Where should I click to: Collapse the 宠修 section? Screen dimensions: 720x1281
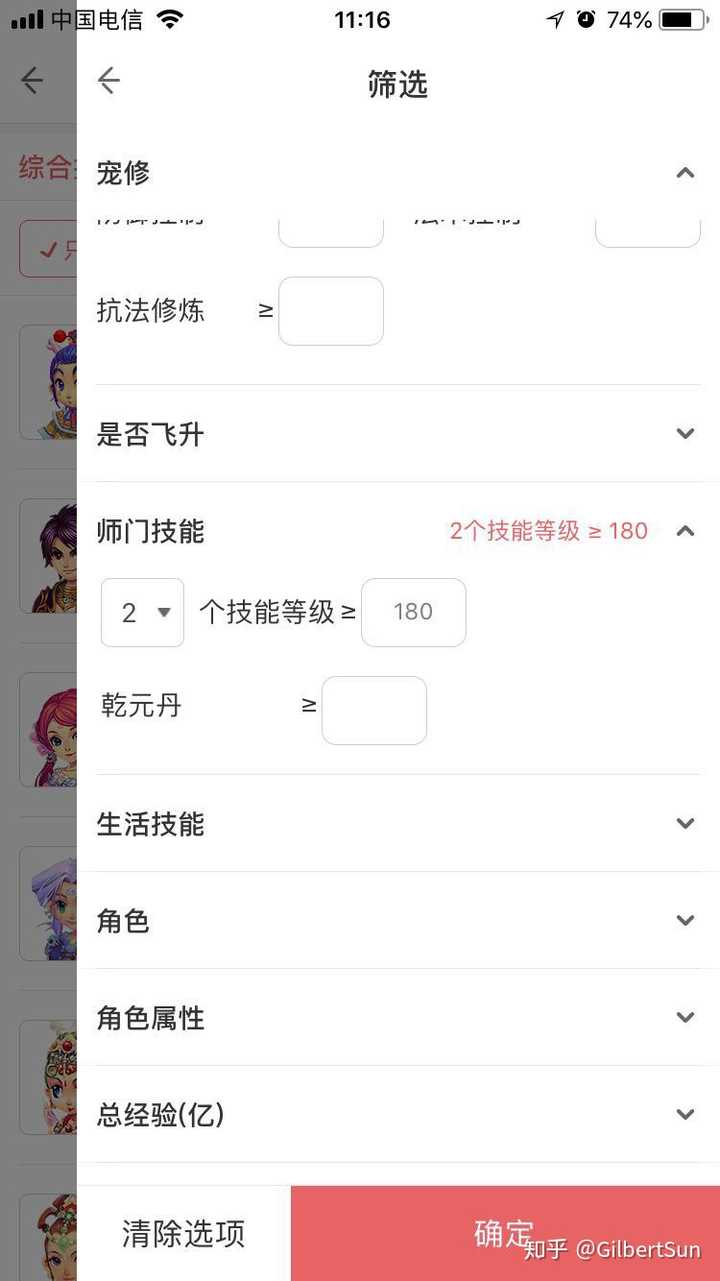pyautogui.click(x=685, y=173)
